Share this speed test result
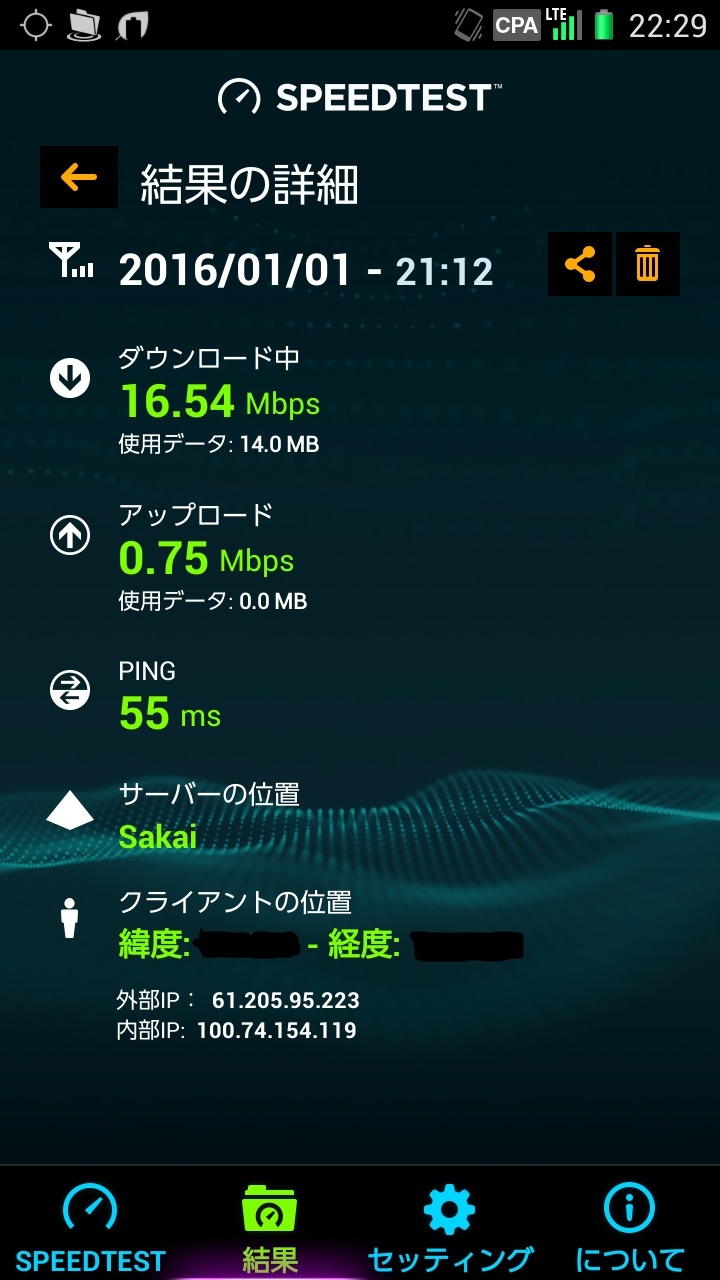The width and height of the screenshot is (720, 1280). [x=580, y=264]
